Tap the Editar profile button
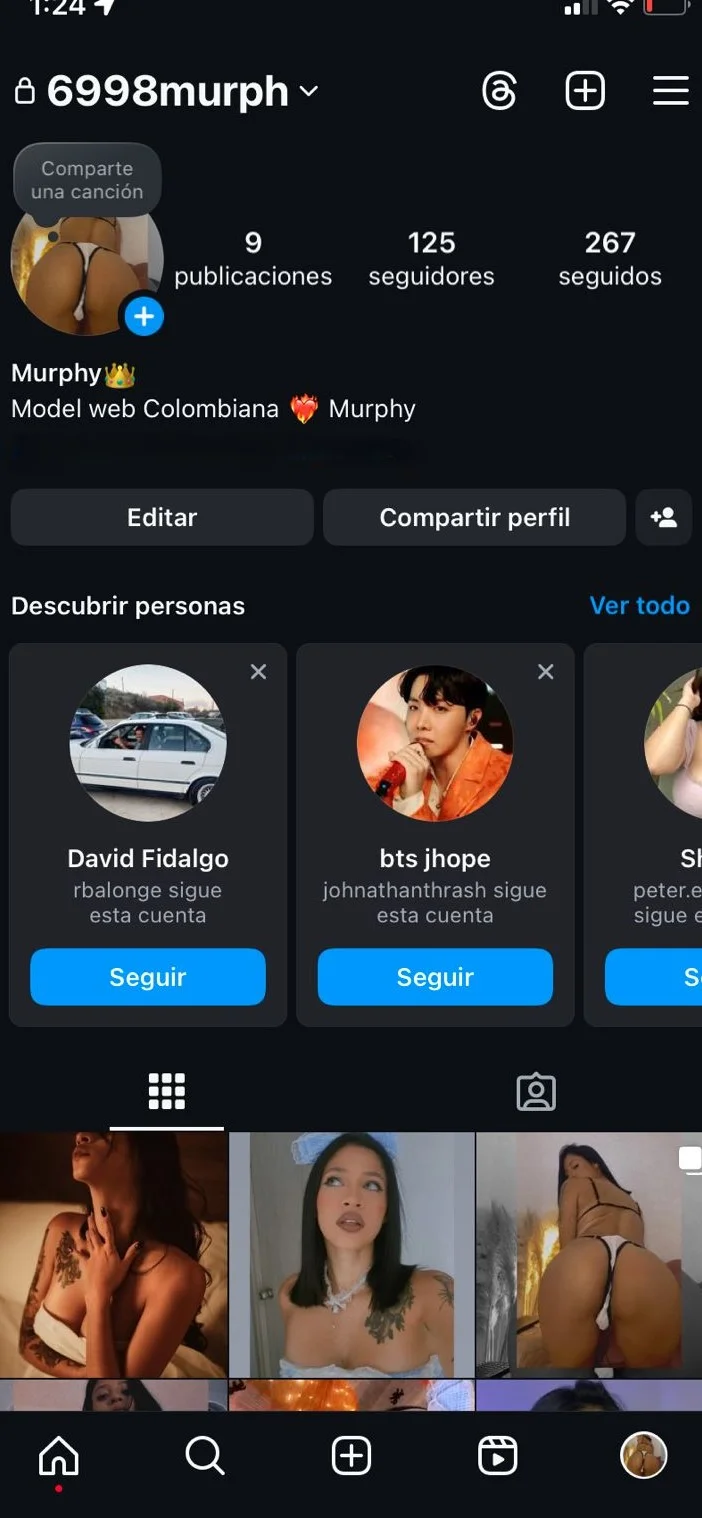 [162, 517]
